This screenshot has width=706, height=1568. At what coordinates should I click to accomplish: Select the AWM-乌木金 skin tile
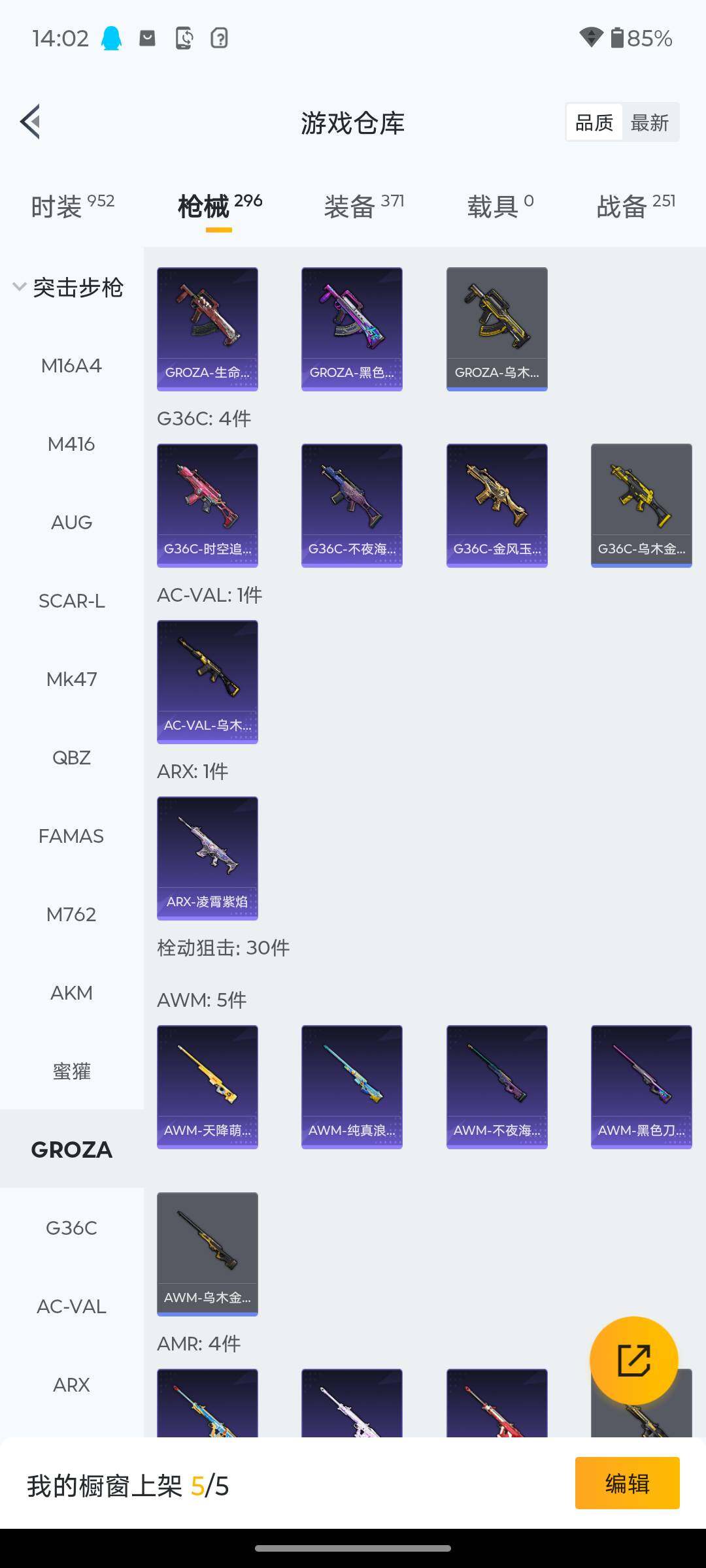tap(207, 1254)
